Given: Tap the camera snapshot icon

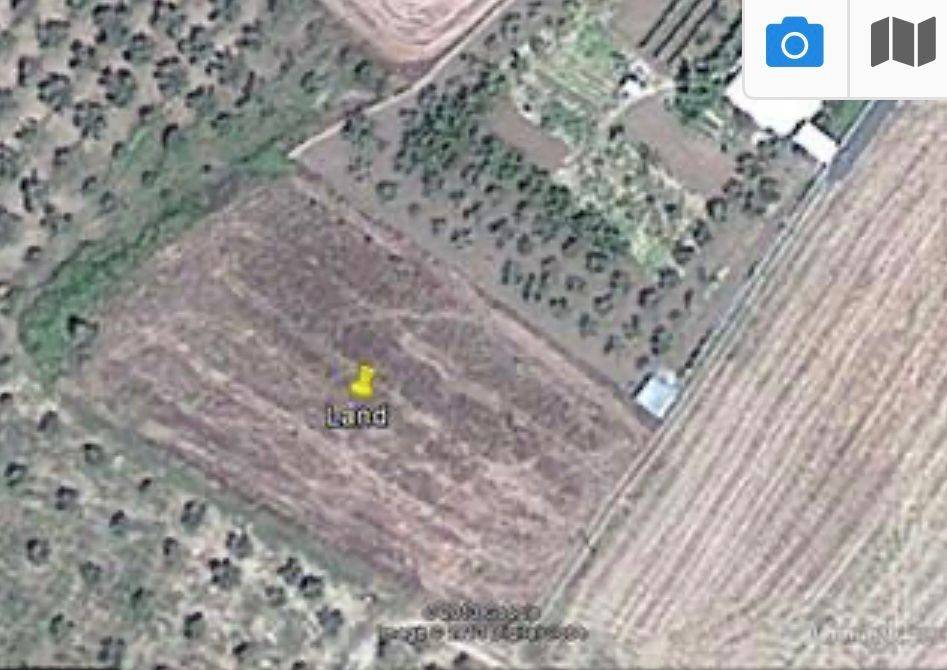Looking at the screenshot, I should (x=795, y=44).
